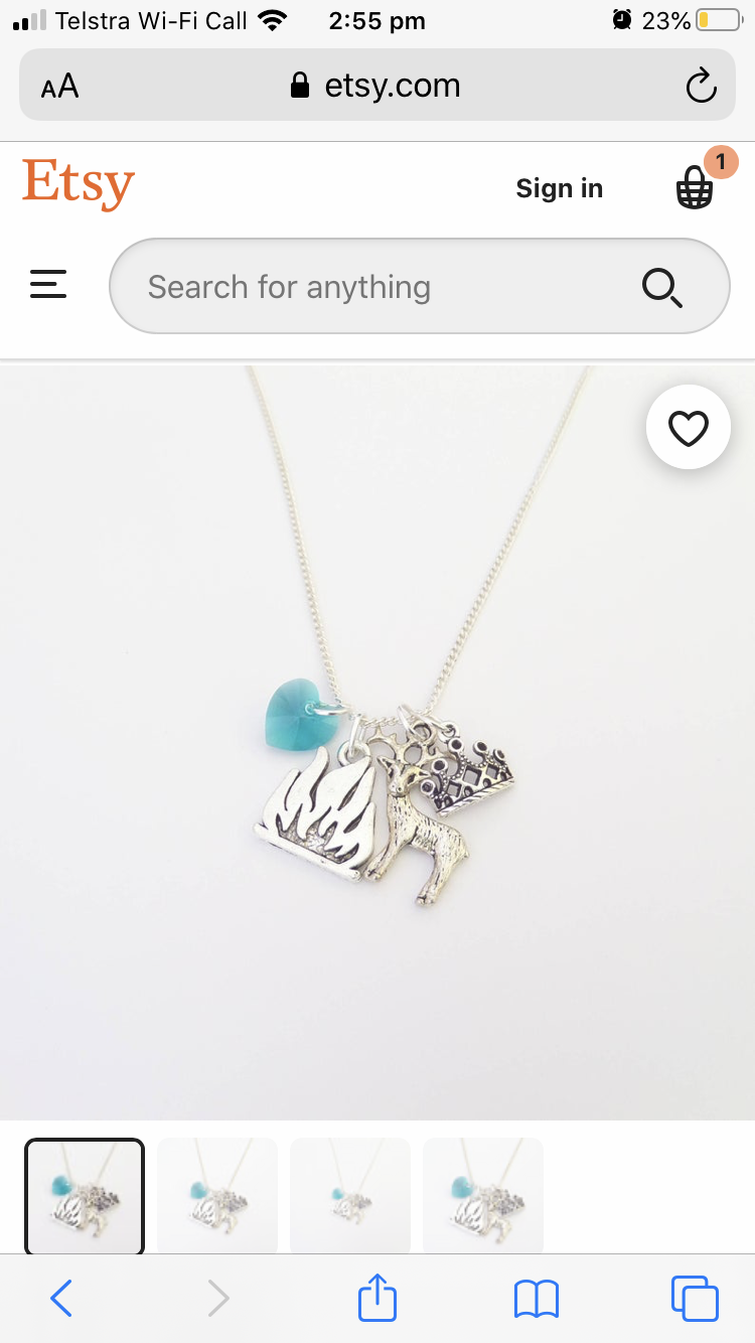Reload the page in Safari
755x1343 pixels.
coord(701,86)
